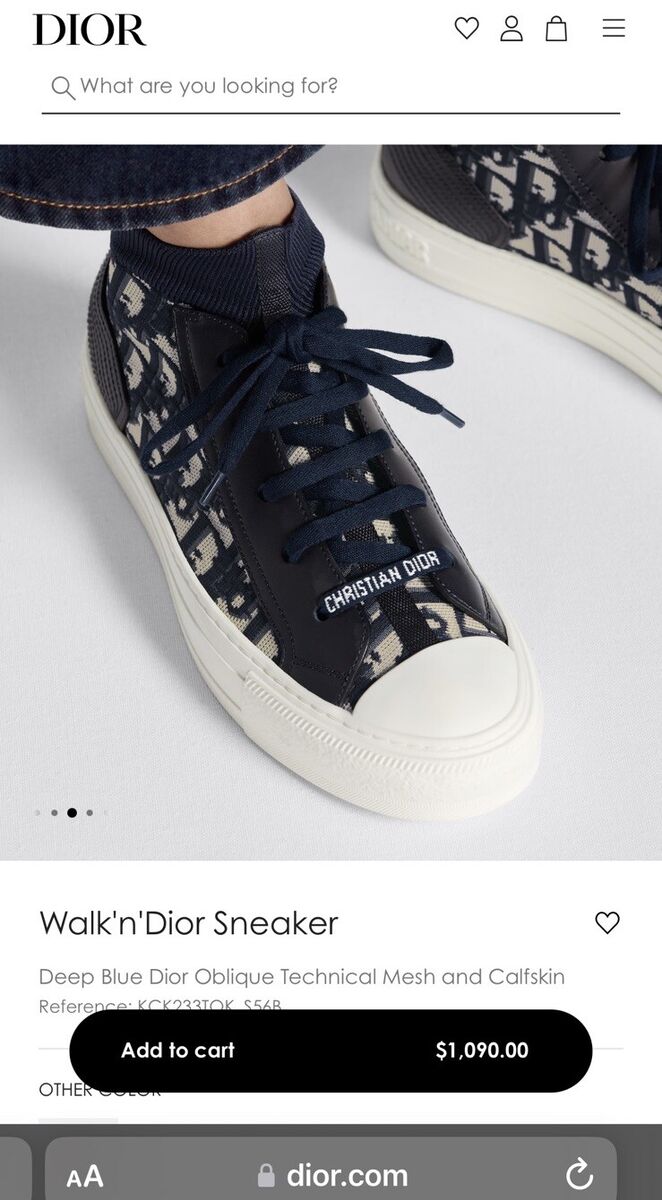Jump to the fourth image dot
The width and height of the screenshot is (662, 1200).
click(x=89, y=813)
